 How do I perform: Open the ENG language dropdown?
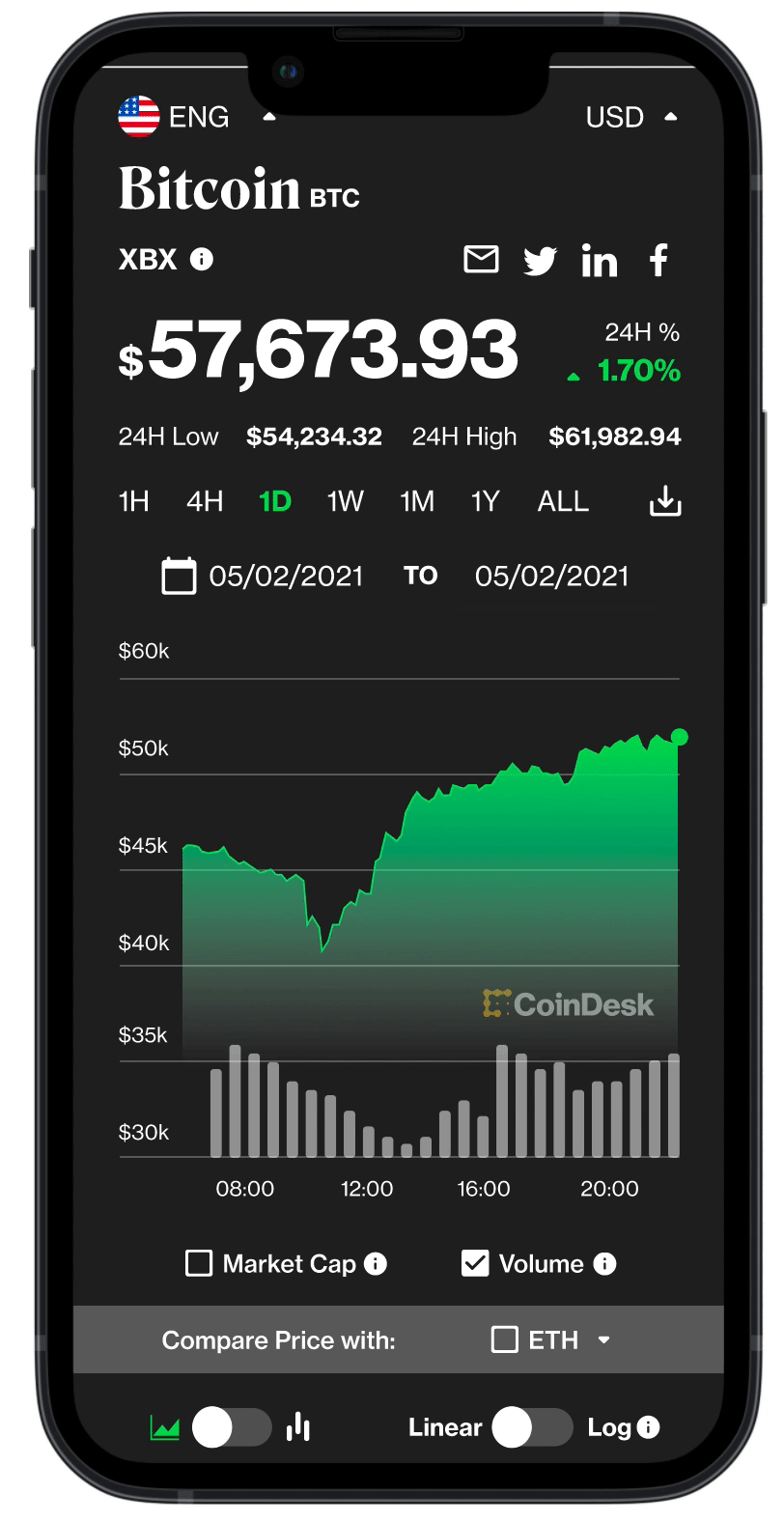(197, 117)
